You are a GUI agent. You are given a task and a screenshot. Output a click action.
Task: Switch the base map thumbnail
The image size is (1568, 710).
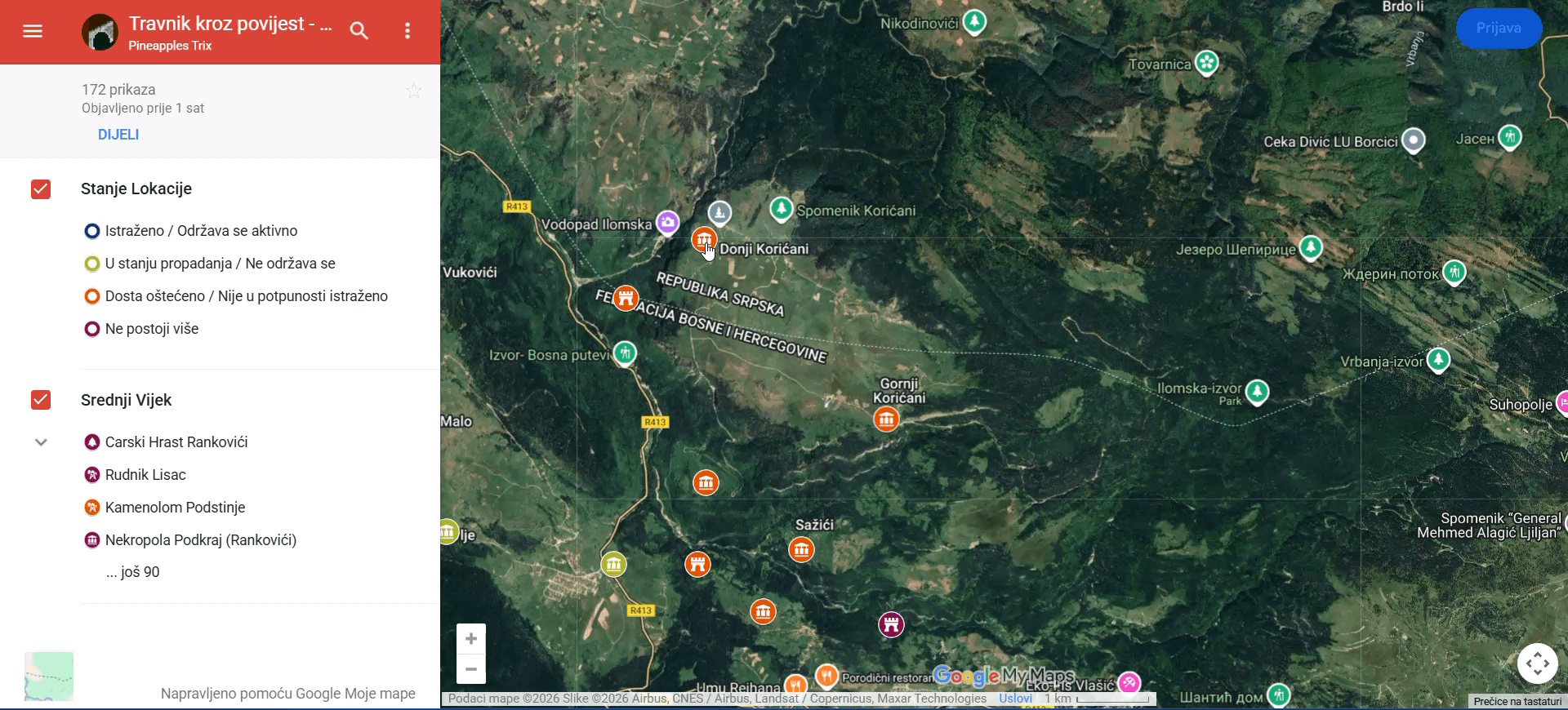(49, 676)
